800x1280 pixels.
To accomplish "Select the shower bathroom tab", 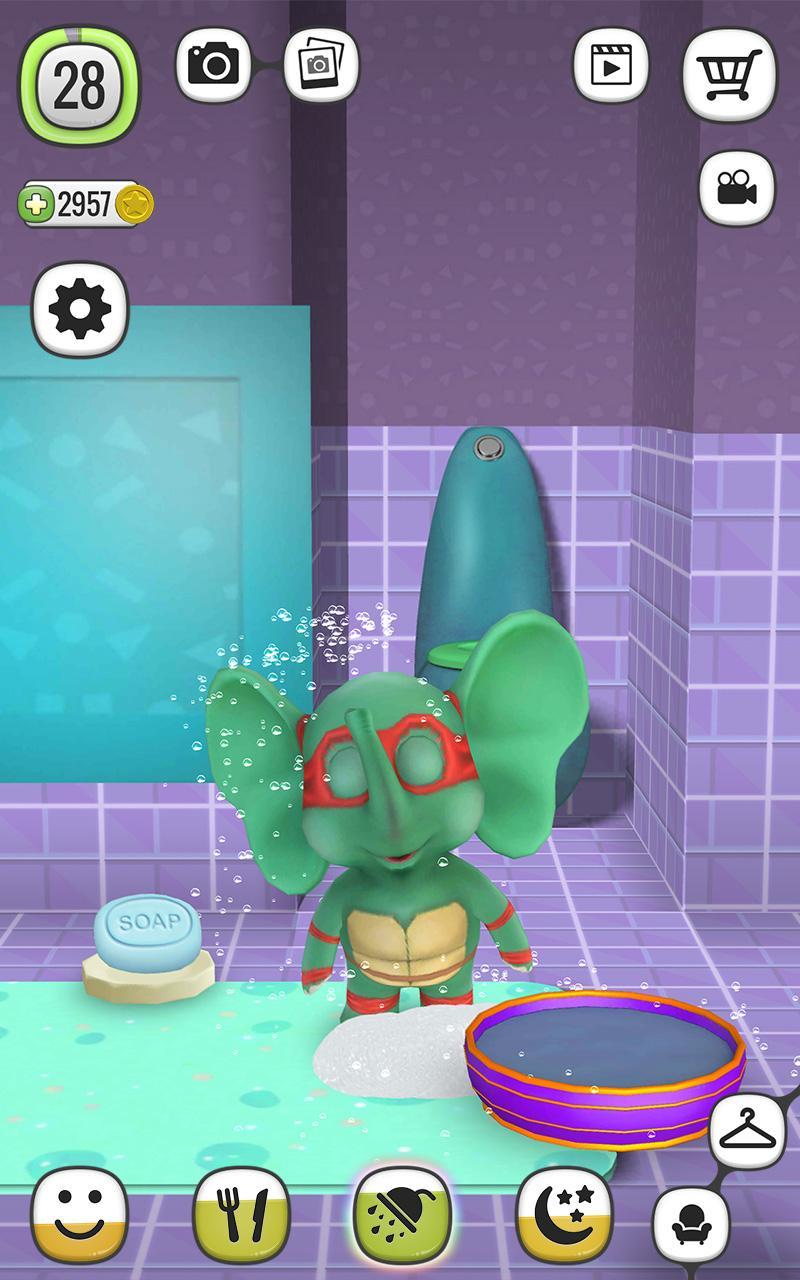I will click(x=402, y=1214).
